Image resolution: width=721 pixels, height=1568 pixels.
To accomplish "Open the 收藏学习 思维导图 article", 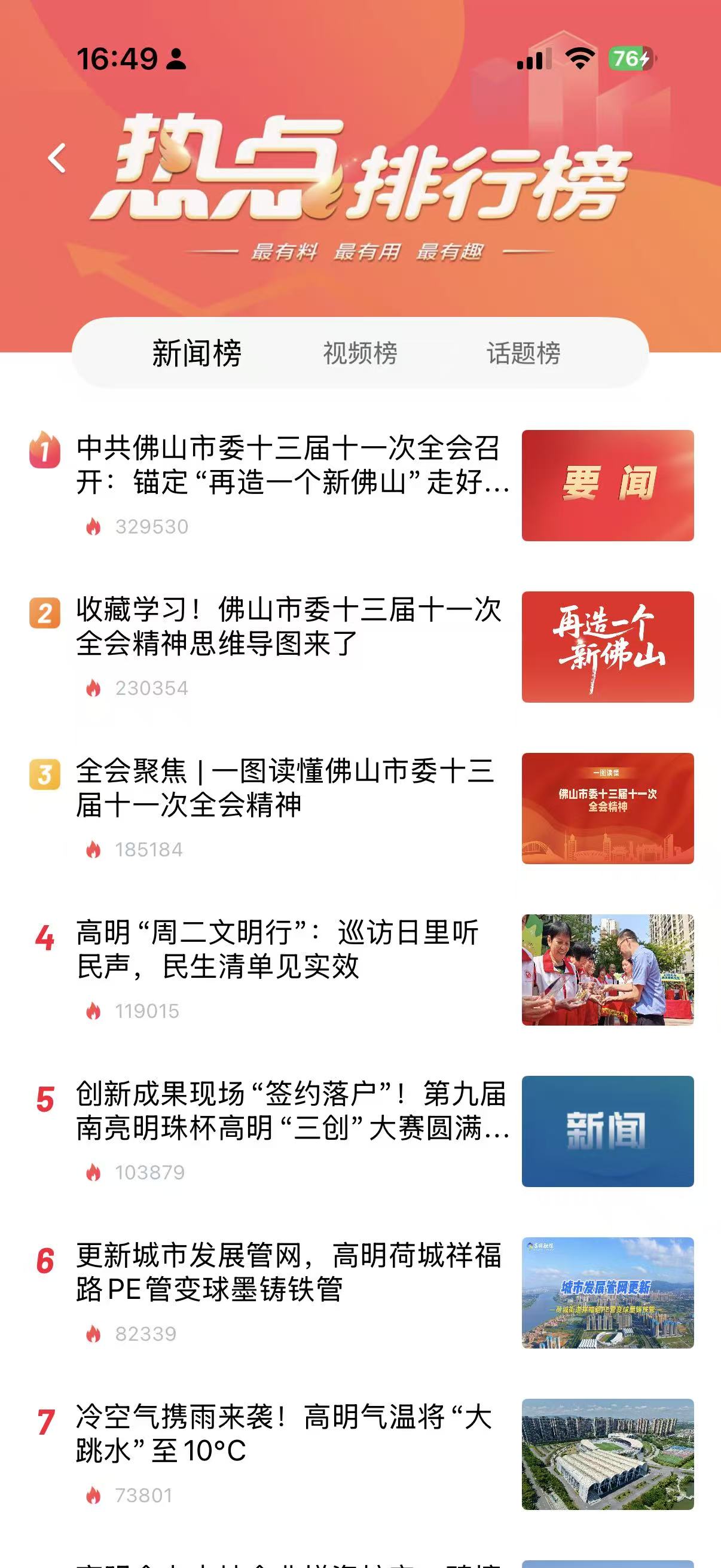I will pyautogui.click(x=289, y=627).
